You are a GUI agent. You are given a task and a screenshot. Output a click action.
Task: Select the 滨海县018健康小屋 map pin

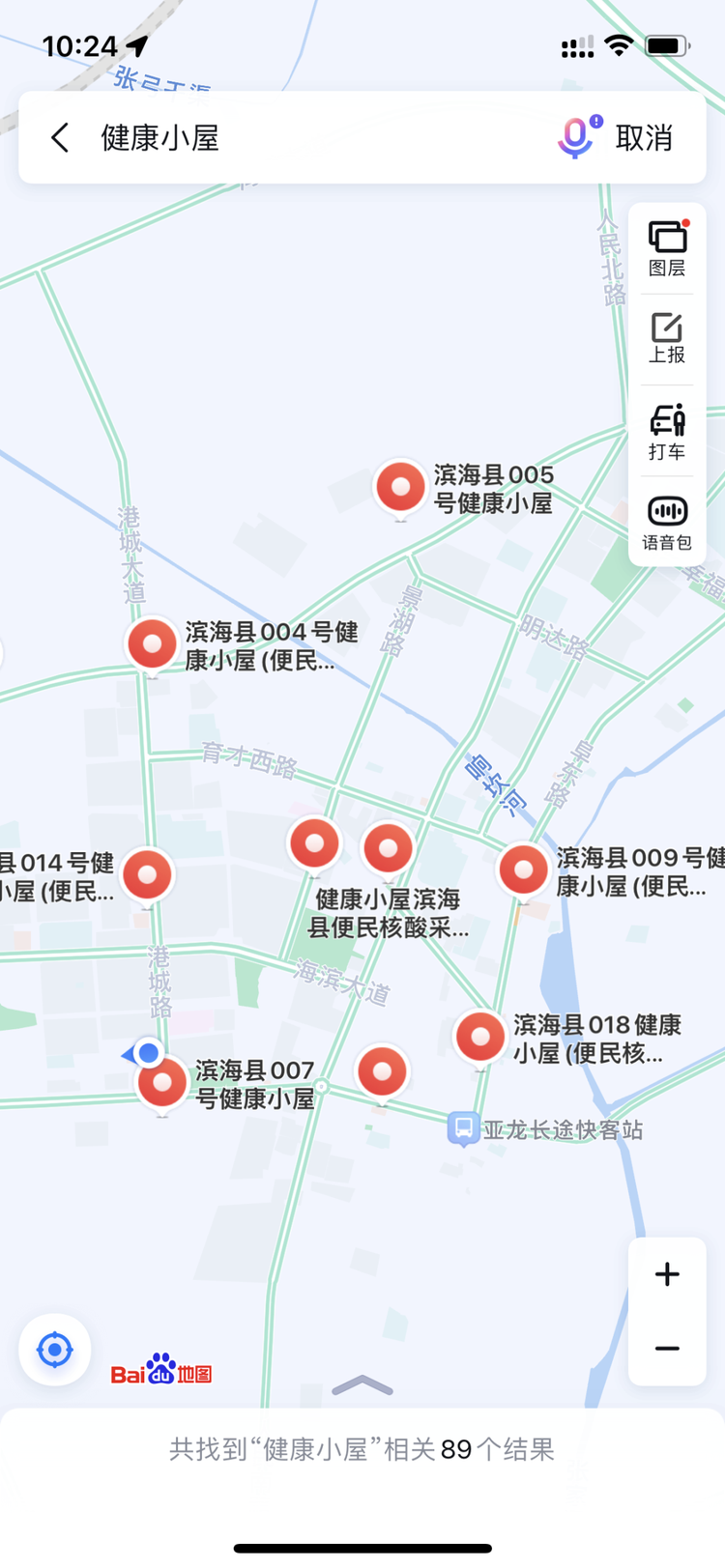tap(480, 1037)
